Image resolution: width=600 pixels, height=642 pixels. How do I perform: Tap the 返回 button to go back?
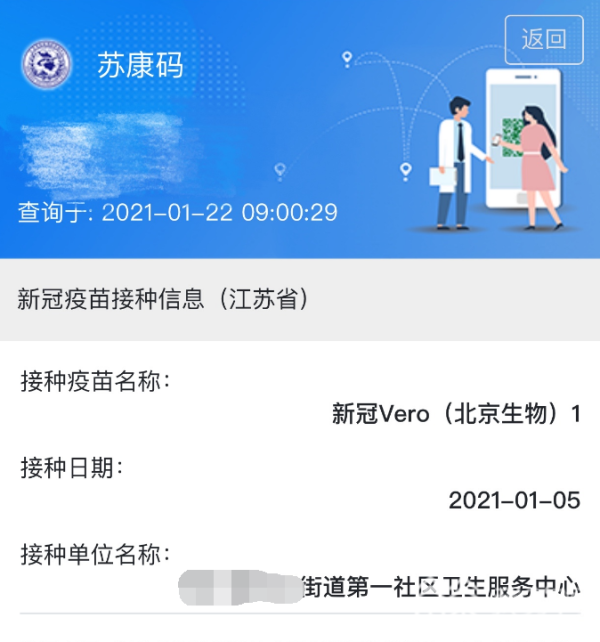pyautogui.click(x=544, y=40)
